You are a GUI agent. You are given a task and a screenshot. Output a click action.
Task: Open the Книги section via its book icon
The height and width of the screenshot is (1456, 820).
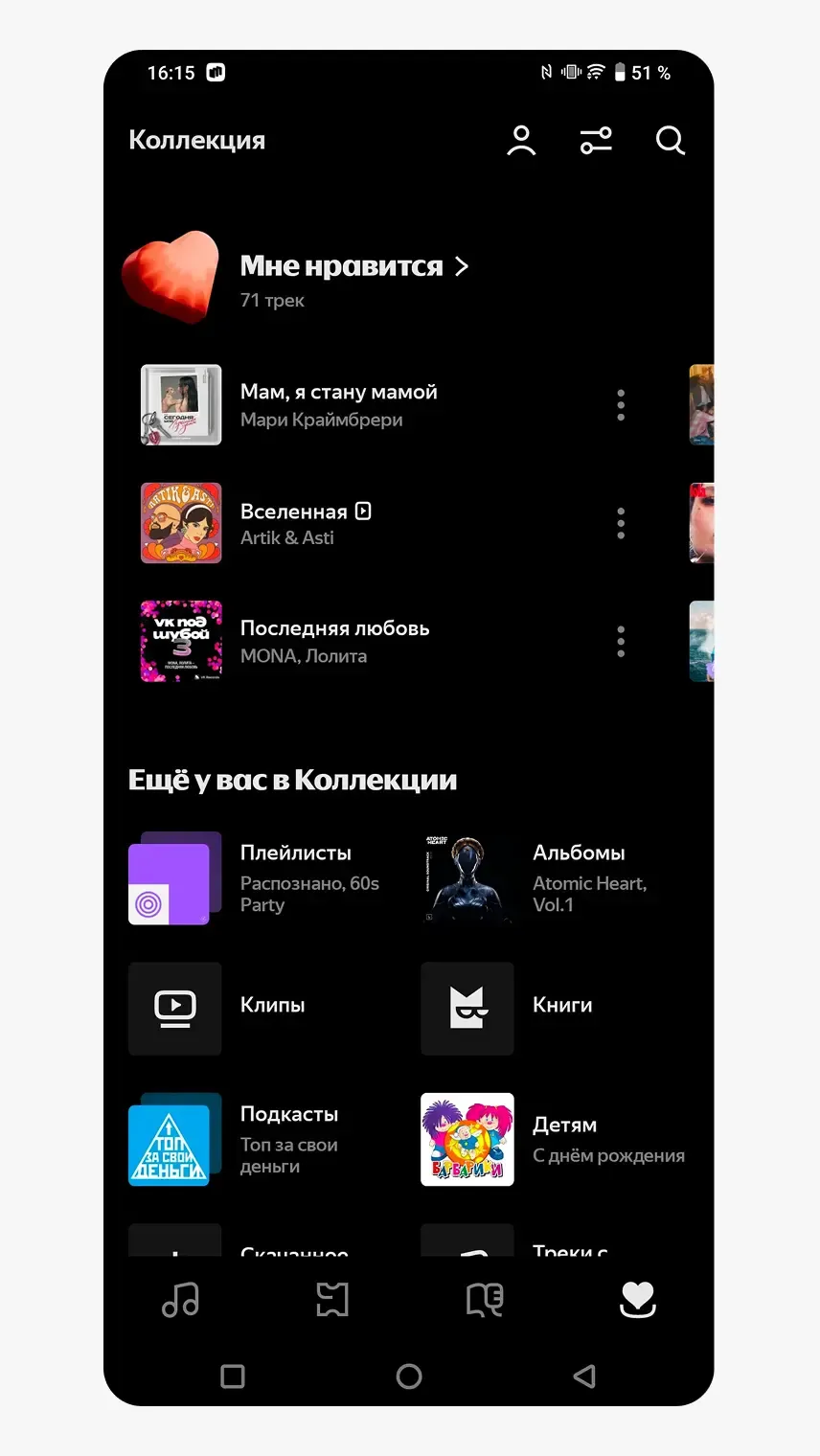pyautogui.click(x=467, y=1009)
